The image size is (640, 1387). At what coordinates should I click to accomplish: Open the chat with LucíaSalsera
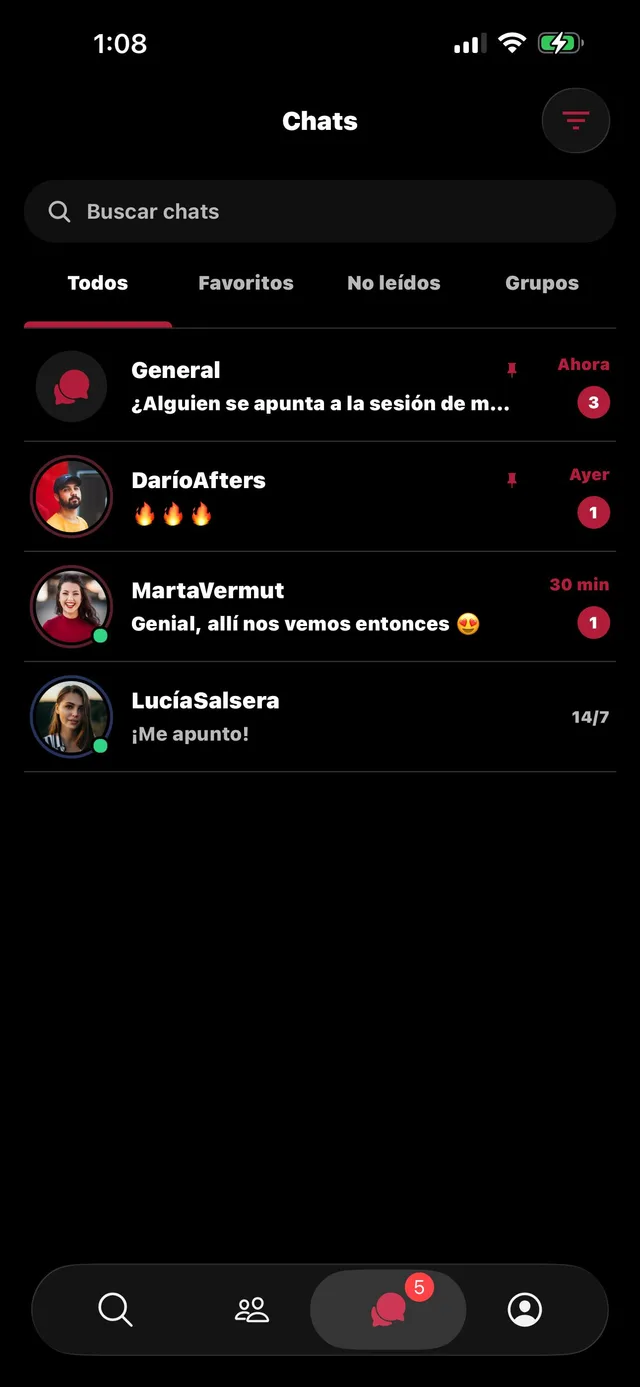pos(320,717)
